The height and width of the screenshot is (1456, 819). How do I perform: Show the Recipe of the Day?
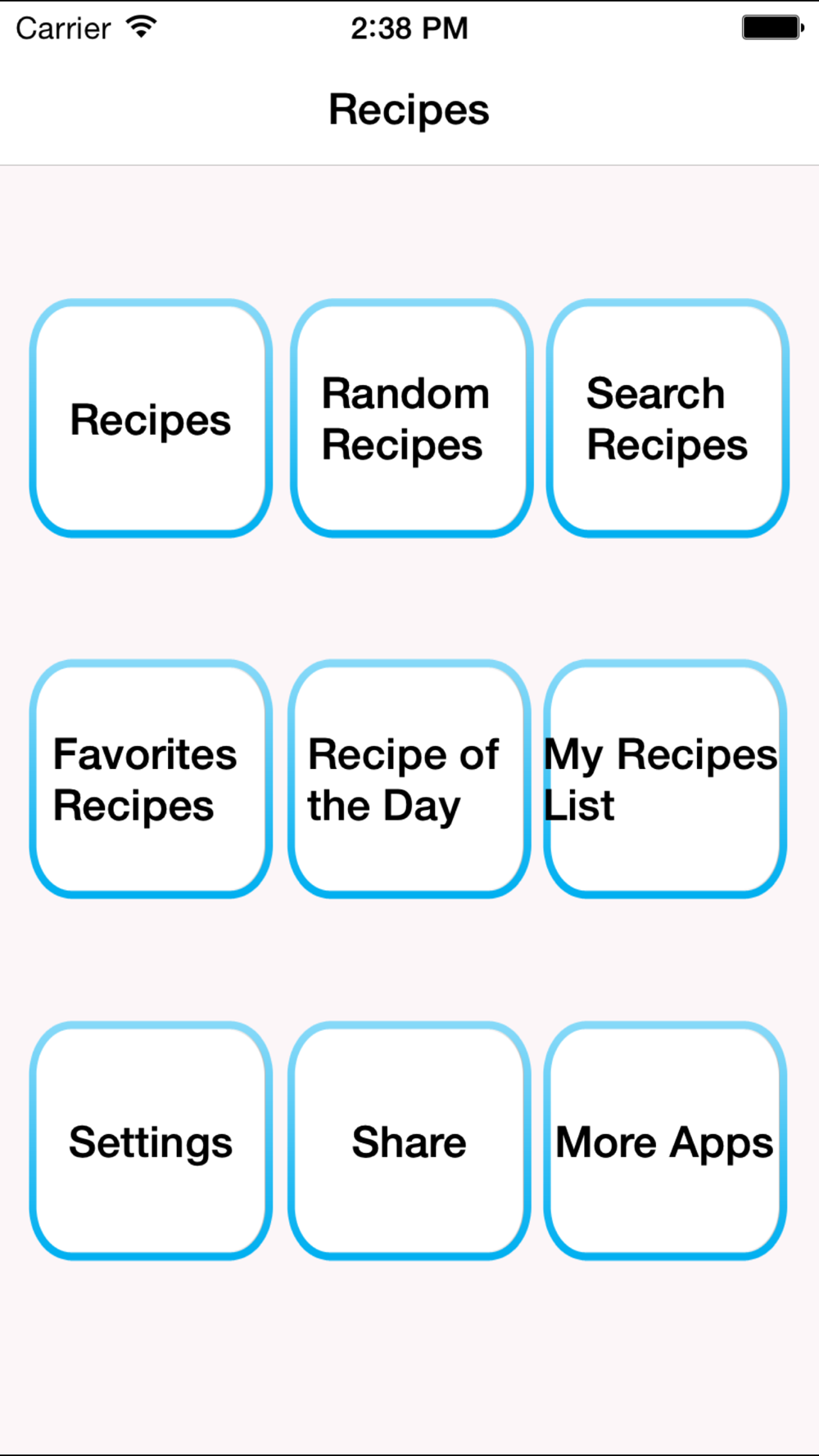[x=409, y=780]
